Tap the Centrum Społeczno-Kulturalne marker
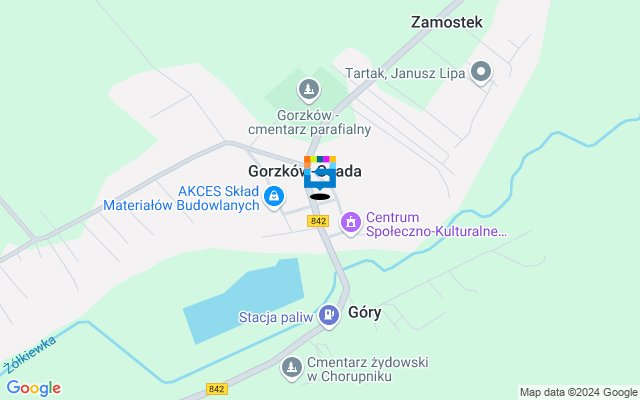Viewport: 640px width, 400px height. (x=351, y=222)
